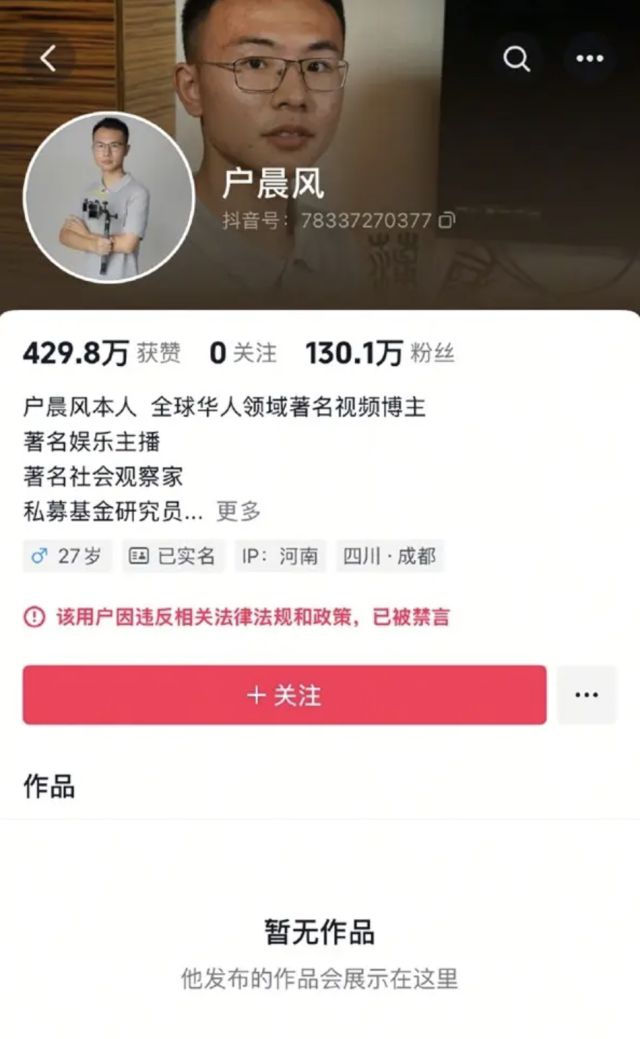Screen dimensions: 640x1039
Task: Go back using the top-left arrow
Action: click(x=48, y=59)
